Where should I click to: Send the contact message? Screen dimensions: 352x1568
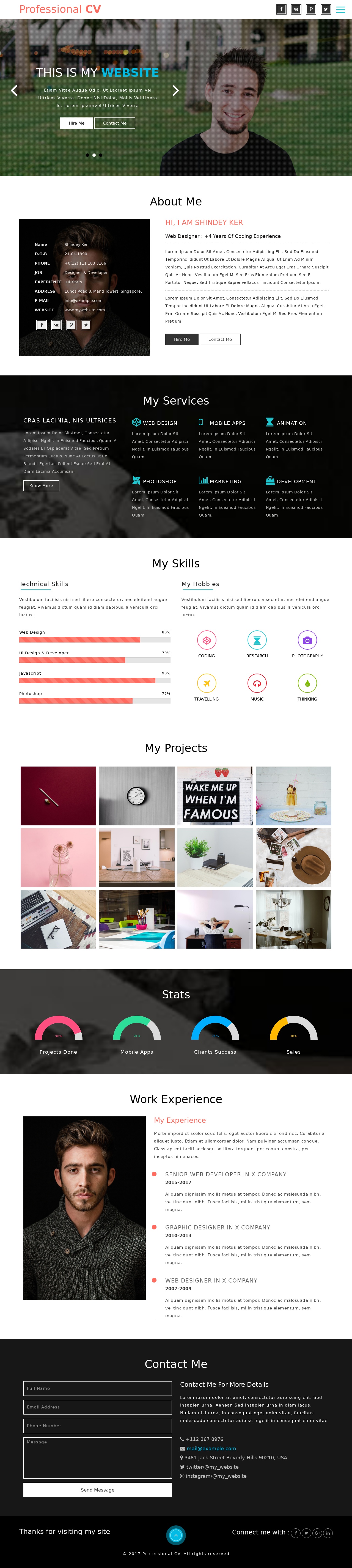click(97, 1490)
